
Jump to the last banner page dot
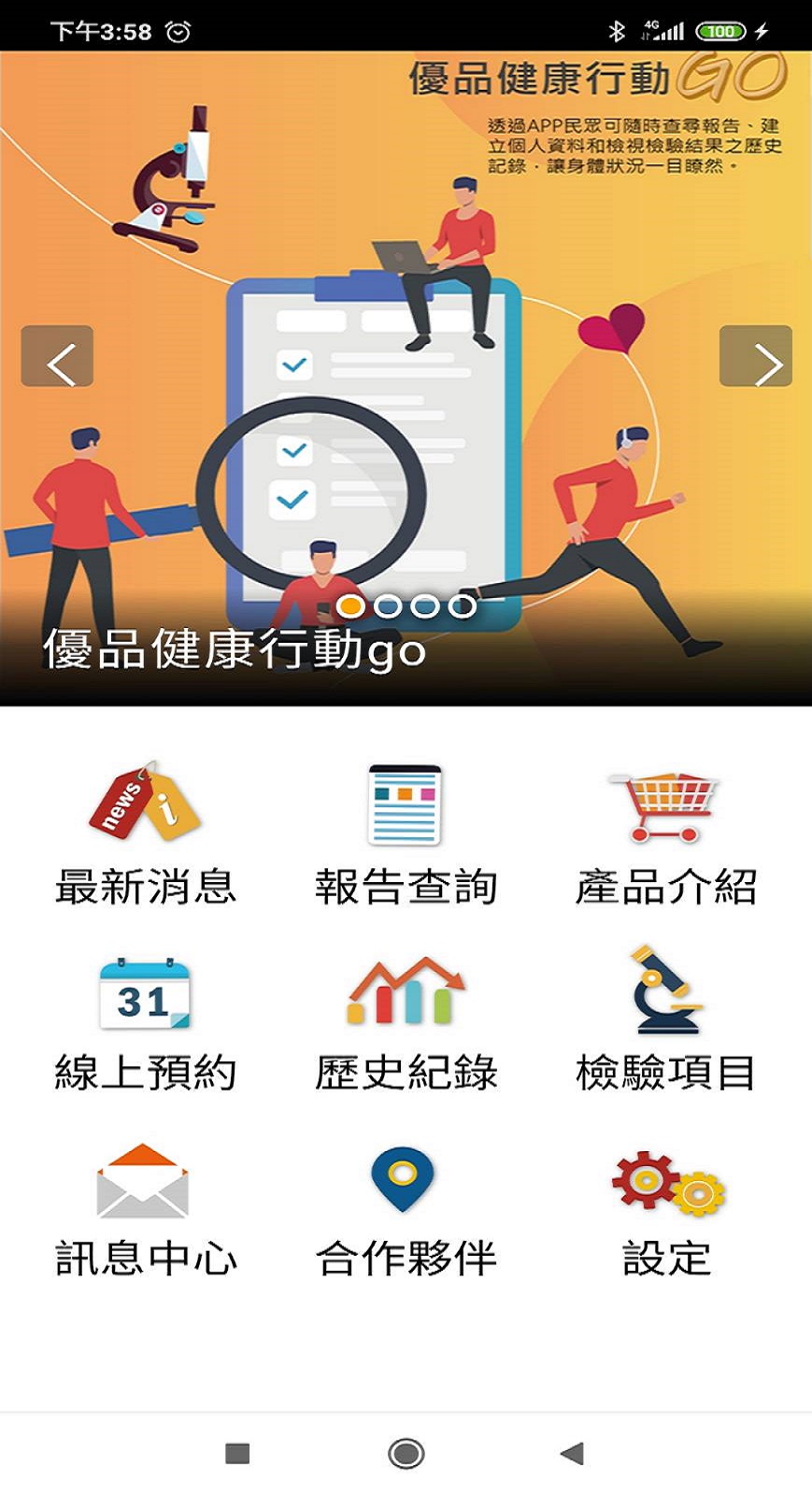tap(463, 605)
